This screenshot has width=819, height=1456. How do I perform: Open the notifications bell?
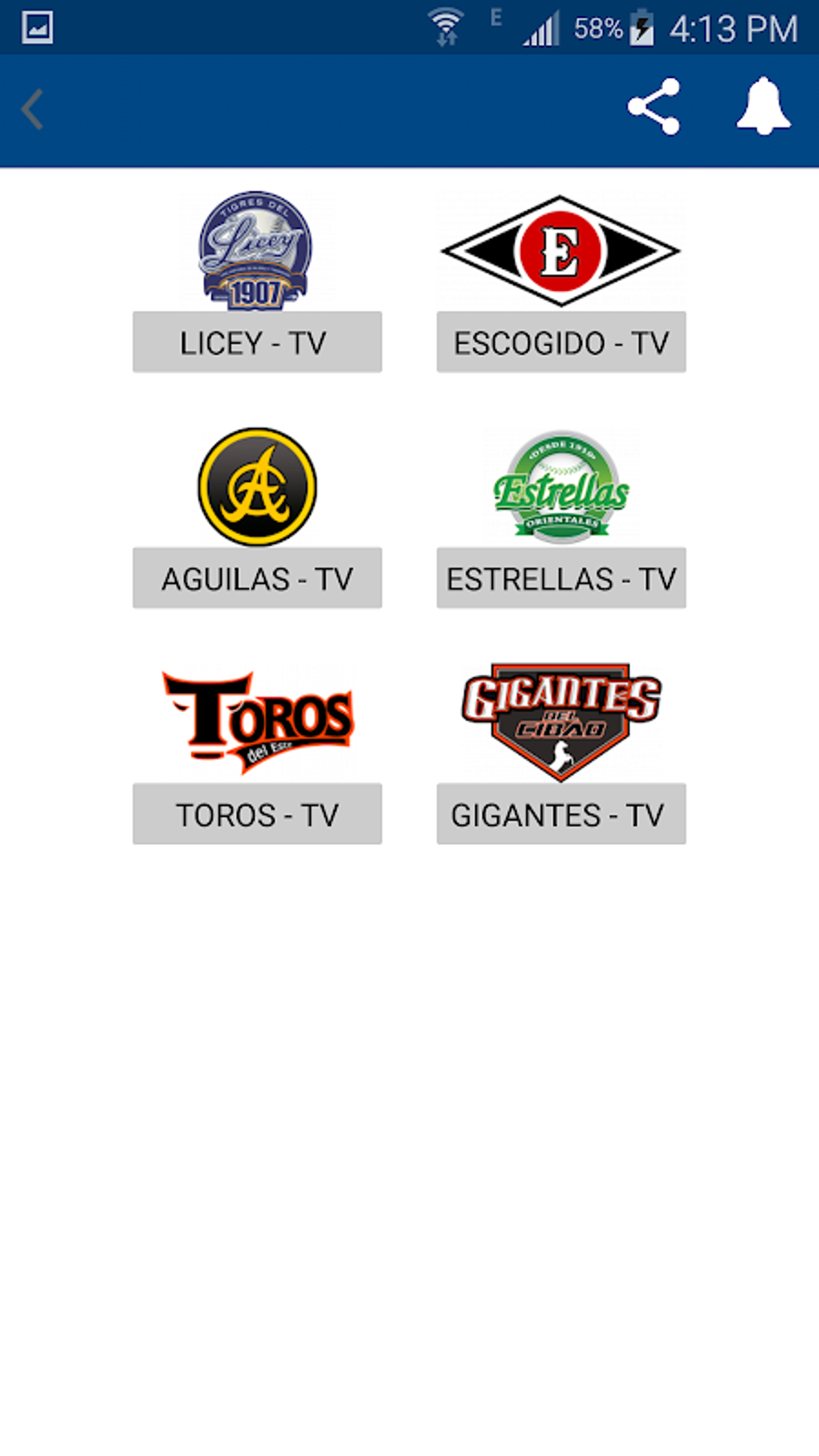point(763,107)
